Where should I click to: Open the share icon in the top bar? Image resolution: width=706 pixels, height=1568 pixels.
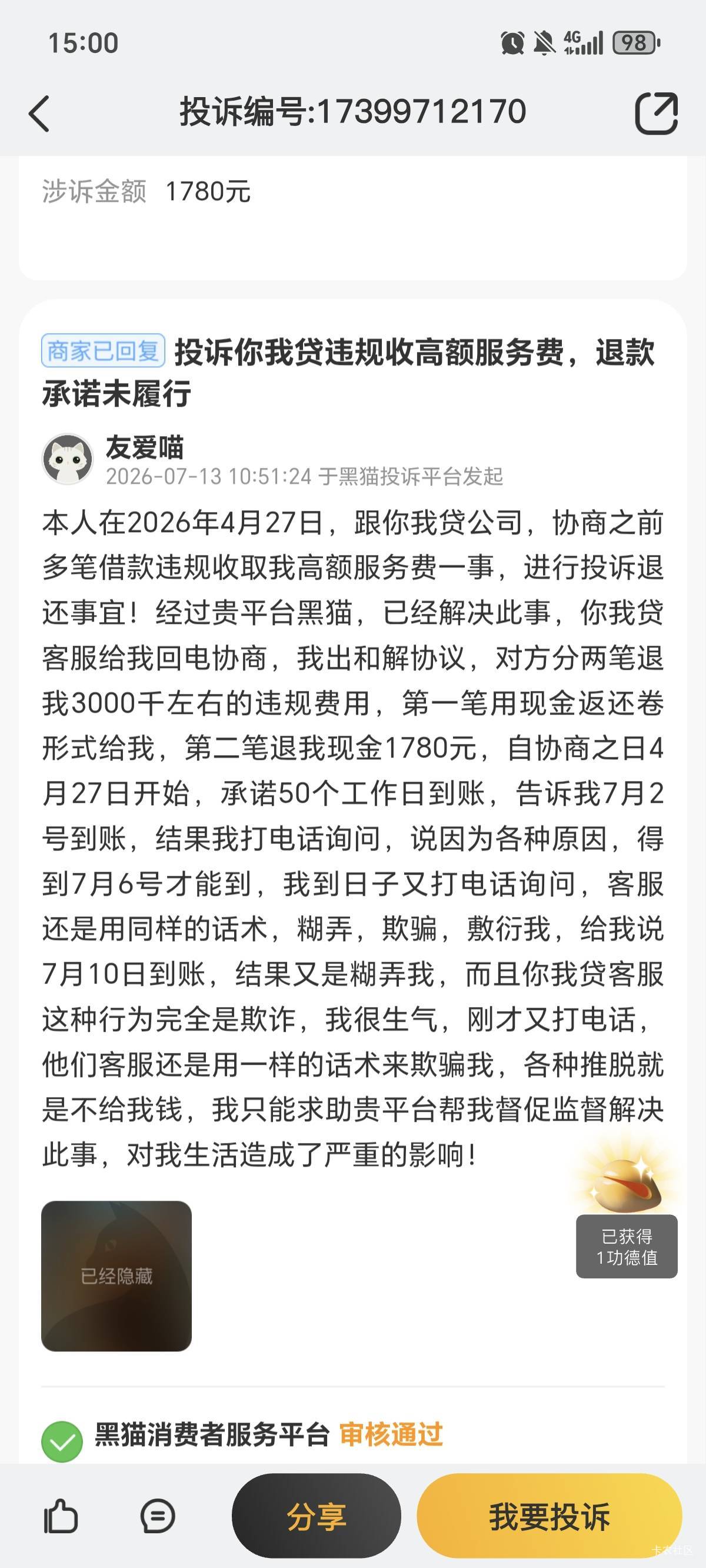[x=656, y=113]
